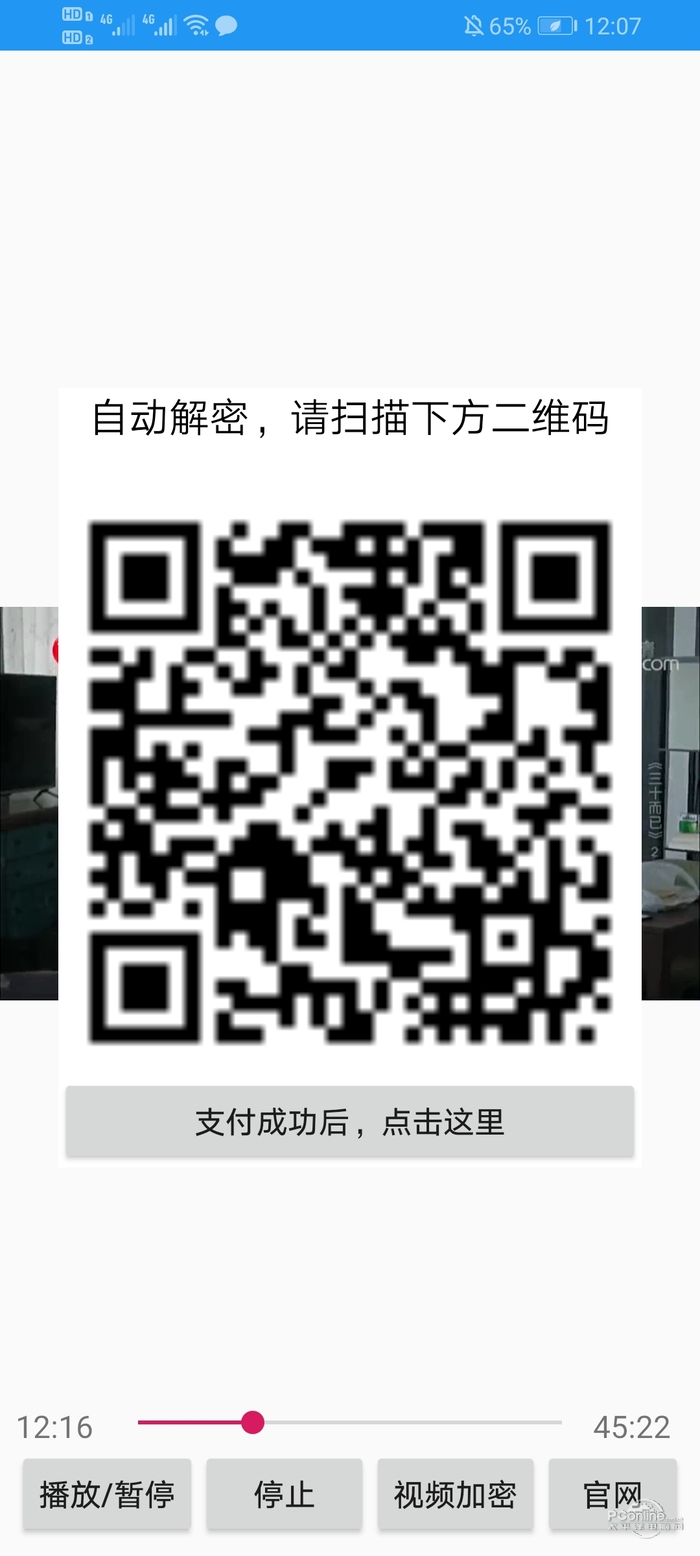Tap the video progress slider

click(x=350, y=1422)
